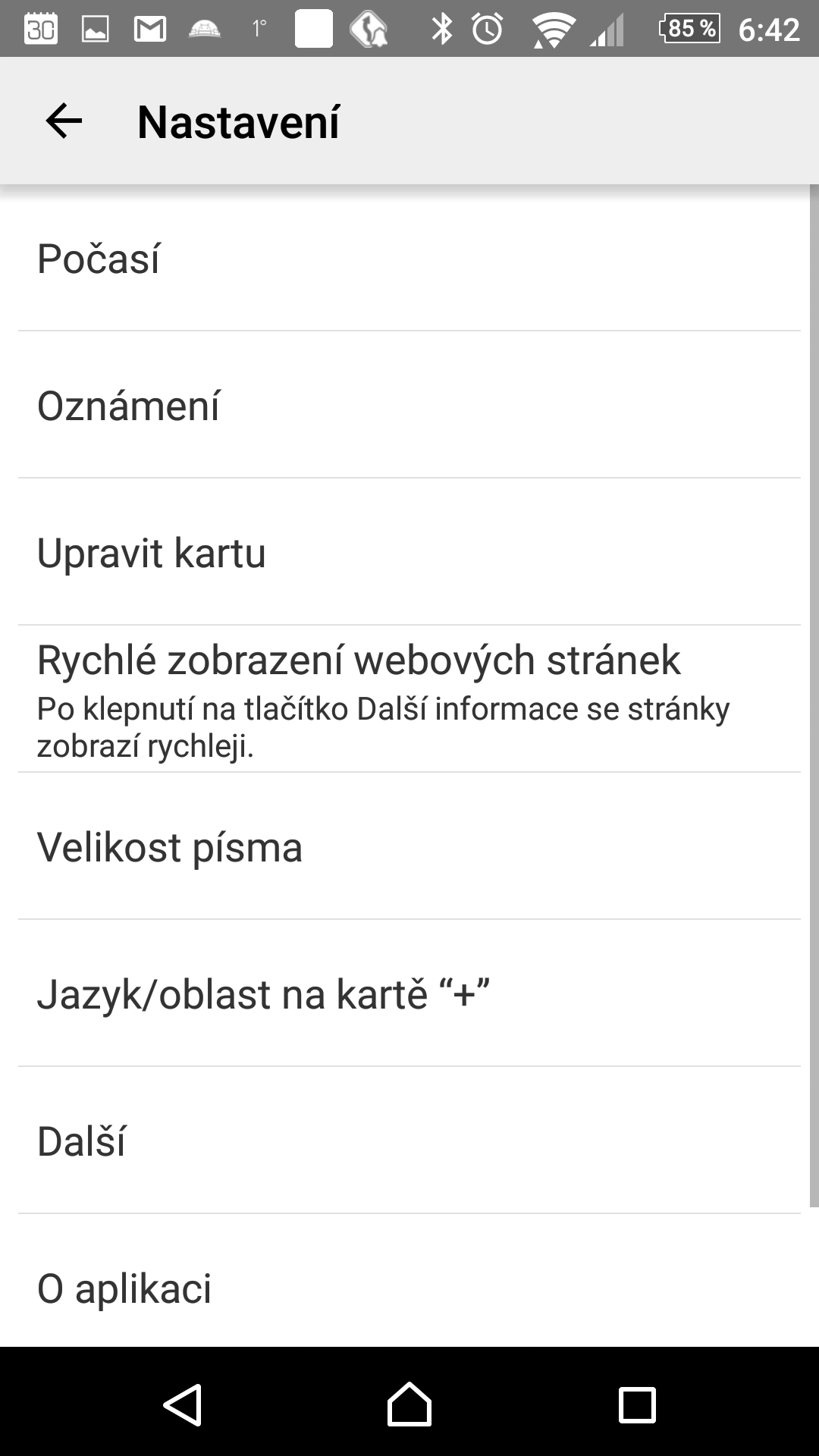Tap Rychlé zobrazení webových stránek
This screenshot has width=819, height=1456.
[409, 699]
